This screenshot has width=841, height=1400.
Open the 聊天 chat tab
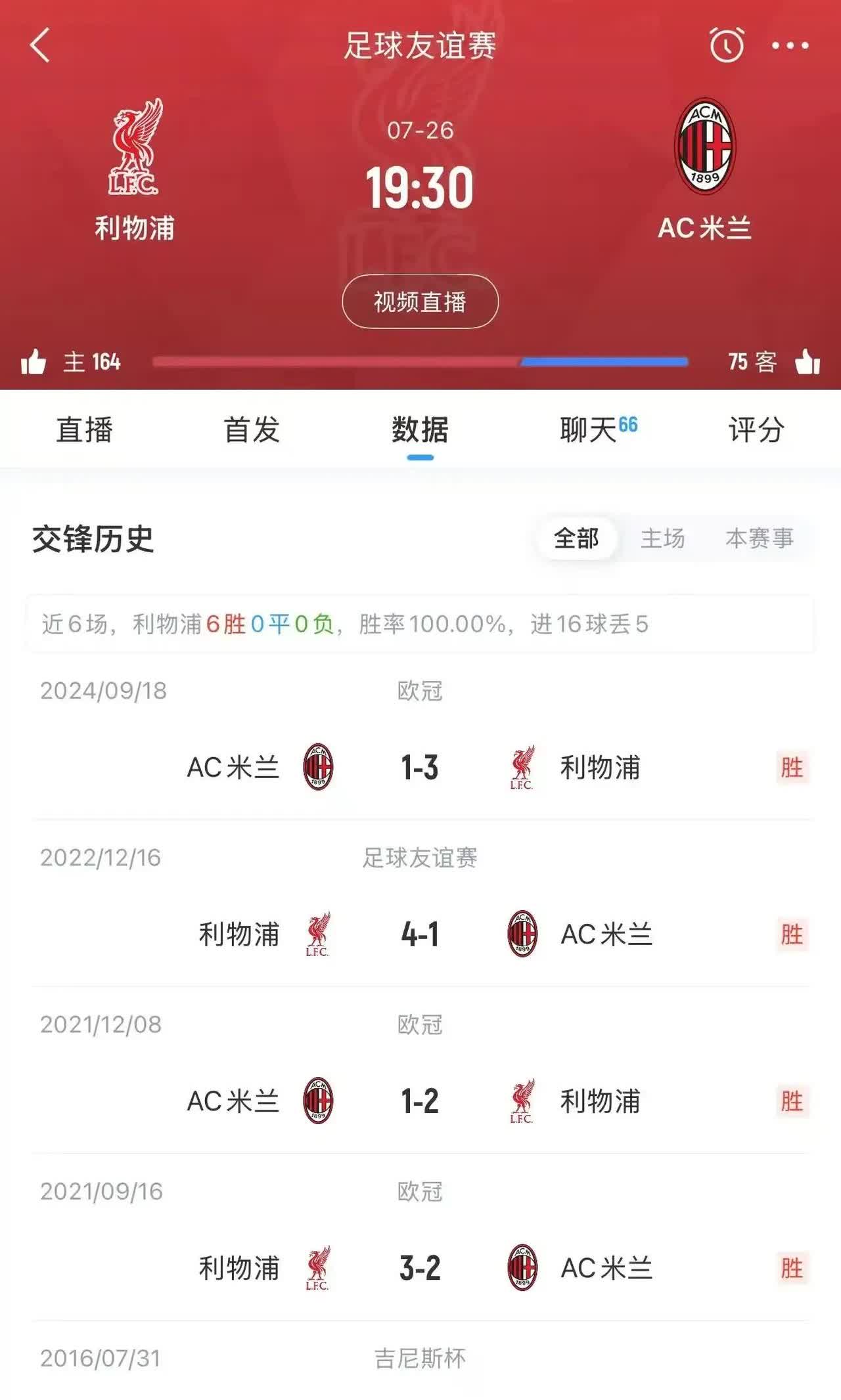[x=599, y=430]
